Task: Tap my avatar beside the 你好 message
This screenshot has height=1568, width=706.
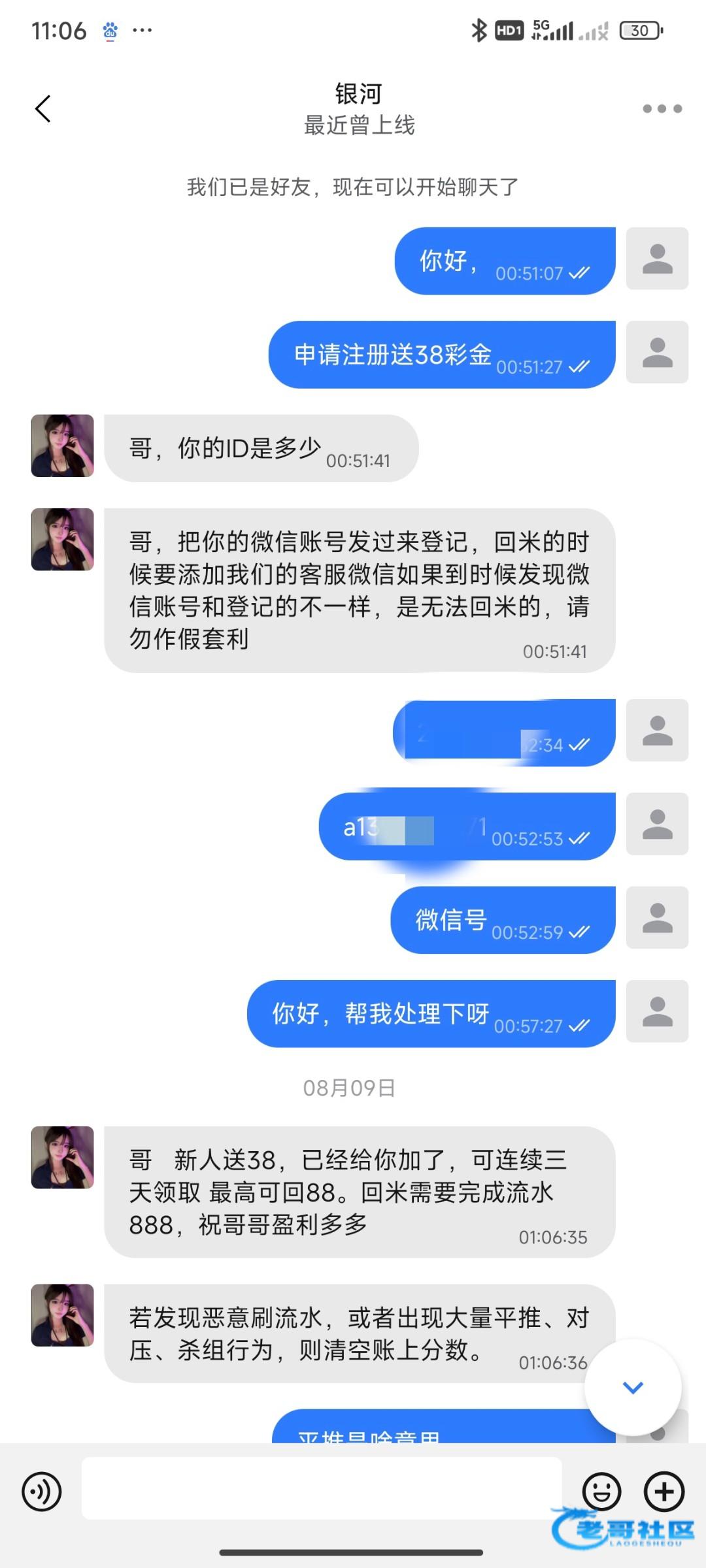Action: 657,258
